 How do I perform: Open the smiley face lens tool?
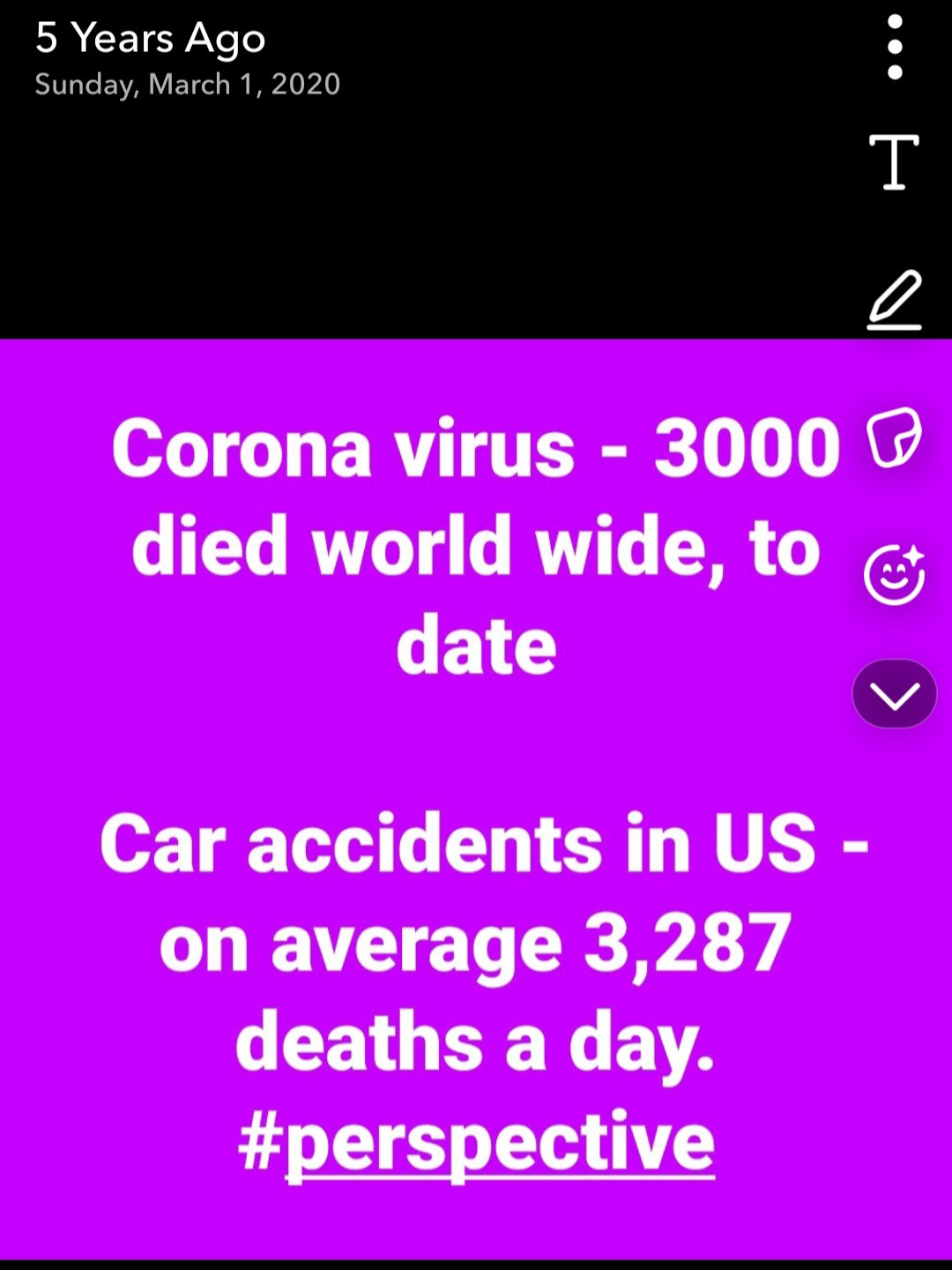pos(894,575)
